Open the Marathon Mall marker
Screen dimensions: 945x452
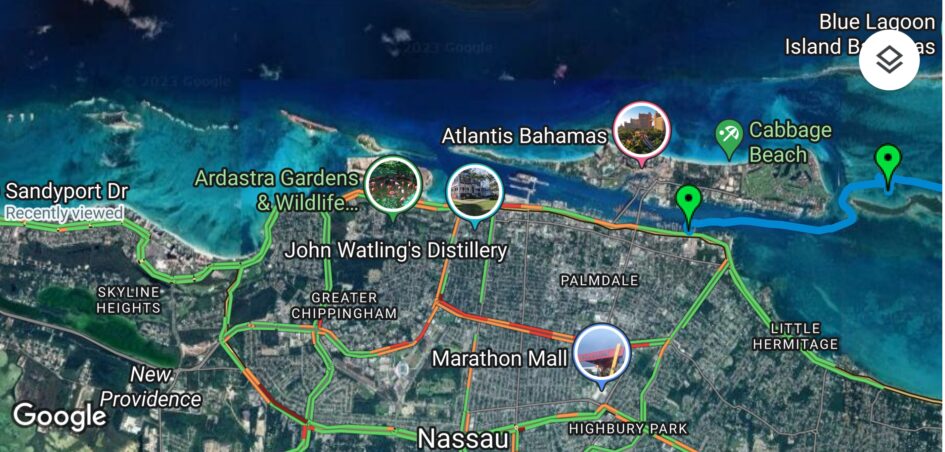pyautogui.click(x=604, y=353)
